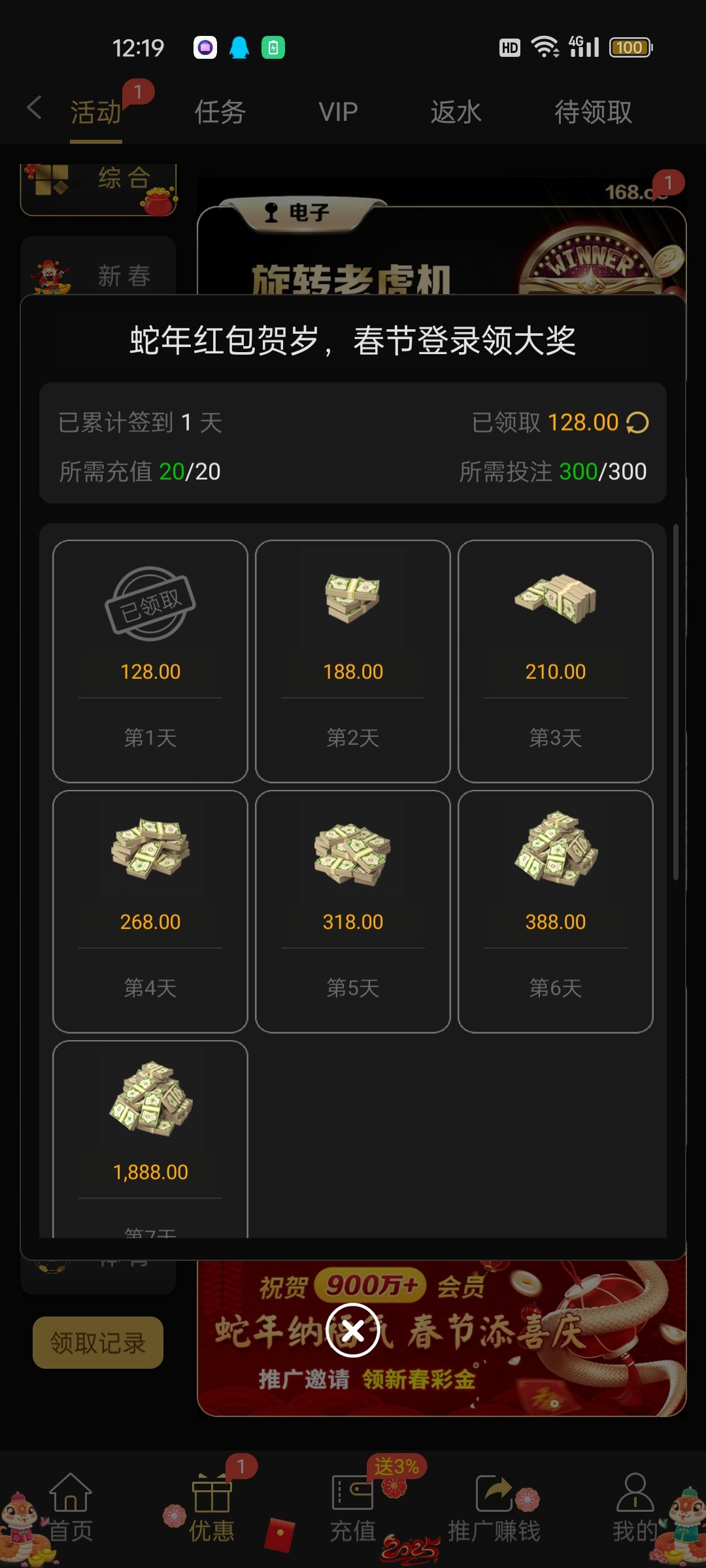Screen dimensions: 706x1568
Task: Select the day 2 reward of 188.00
Action: (353, 660)
